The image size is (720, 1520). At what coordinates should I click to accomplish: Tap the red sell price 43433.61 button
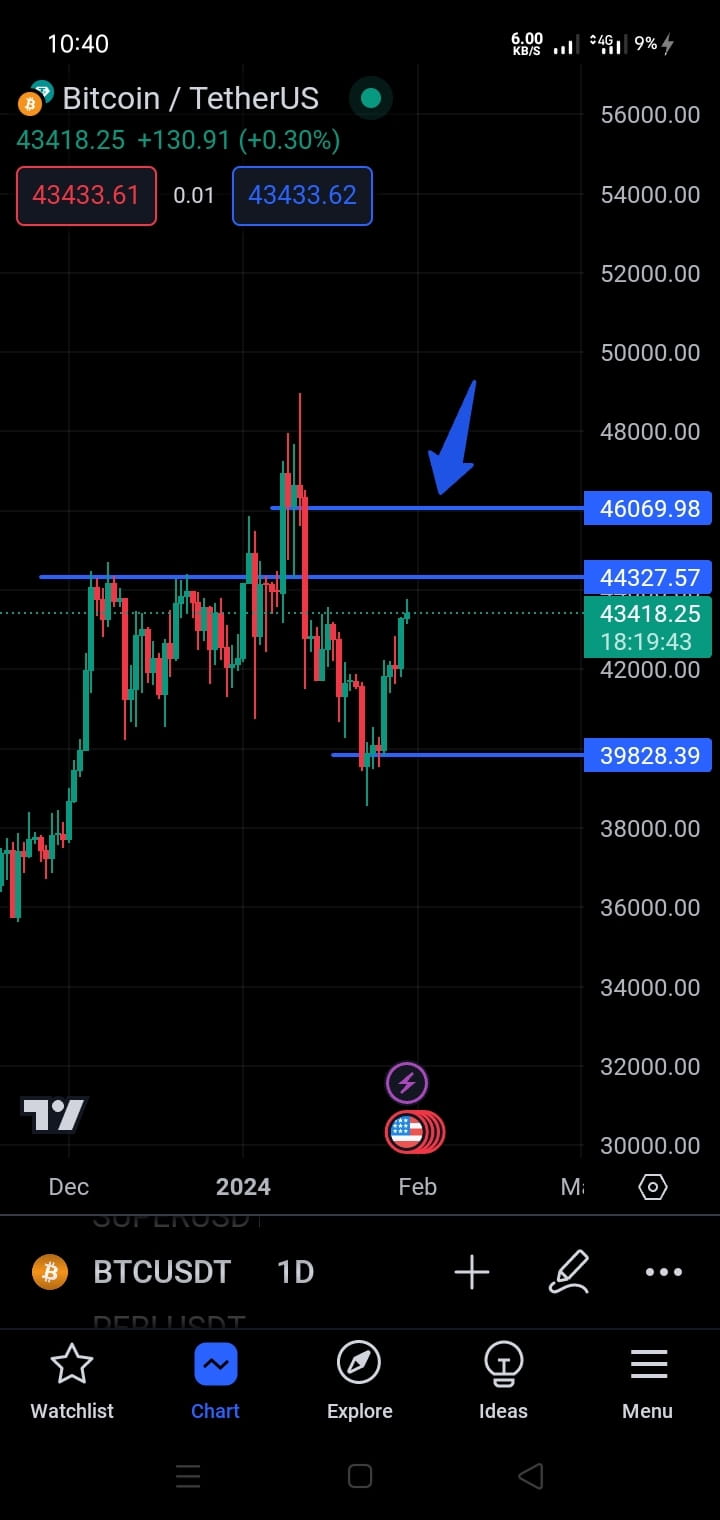tap(86, 196)
